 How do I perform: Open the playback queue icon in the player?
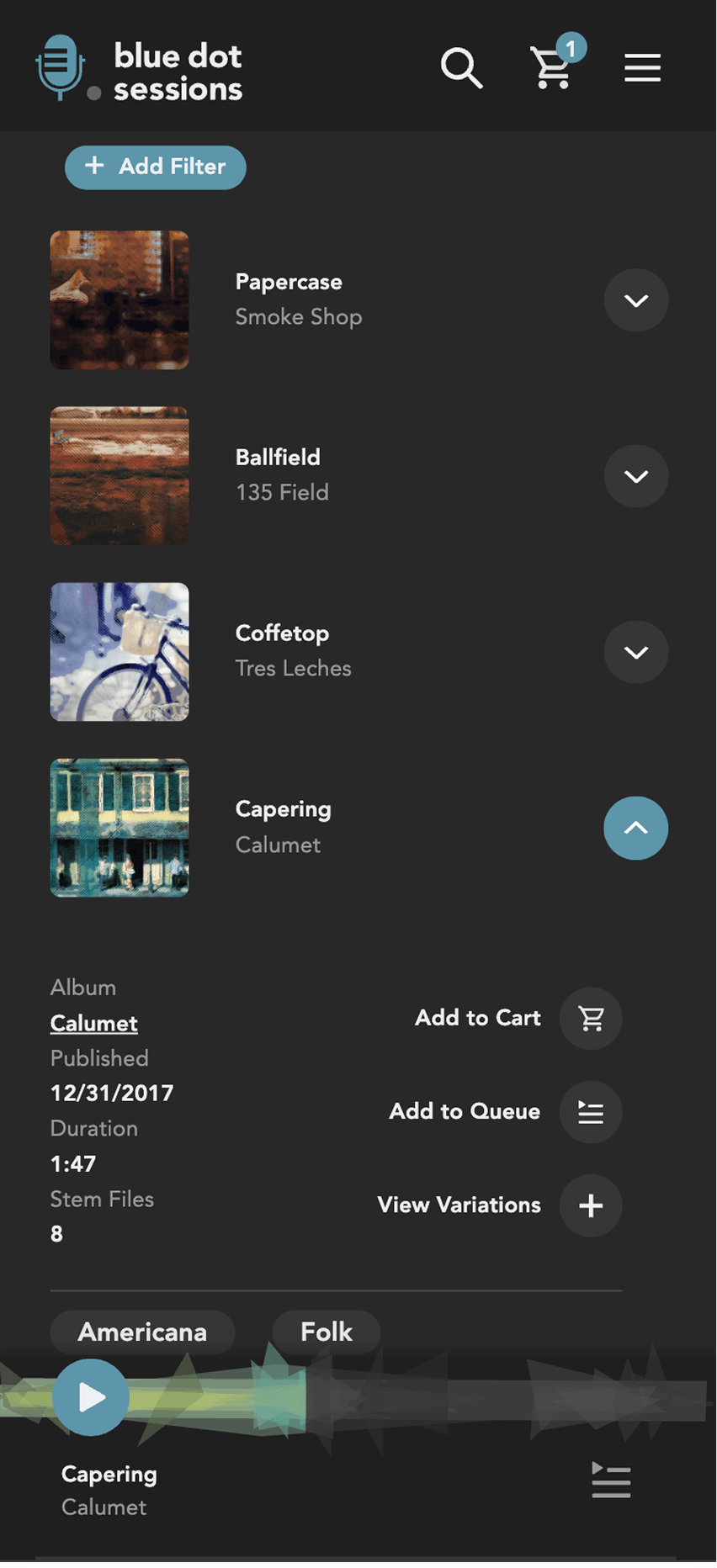(610, 1481)
